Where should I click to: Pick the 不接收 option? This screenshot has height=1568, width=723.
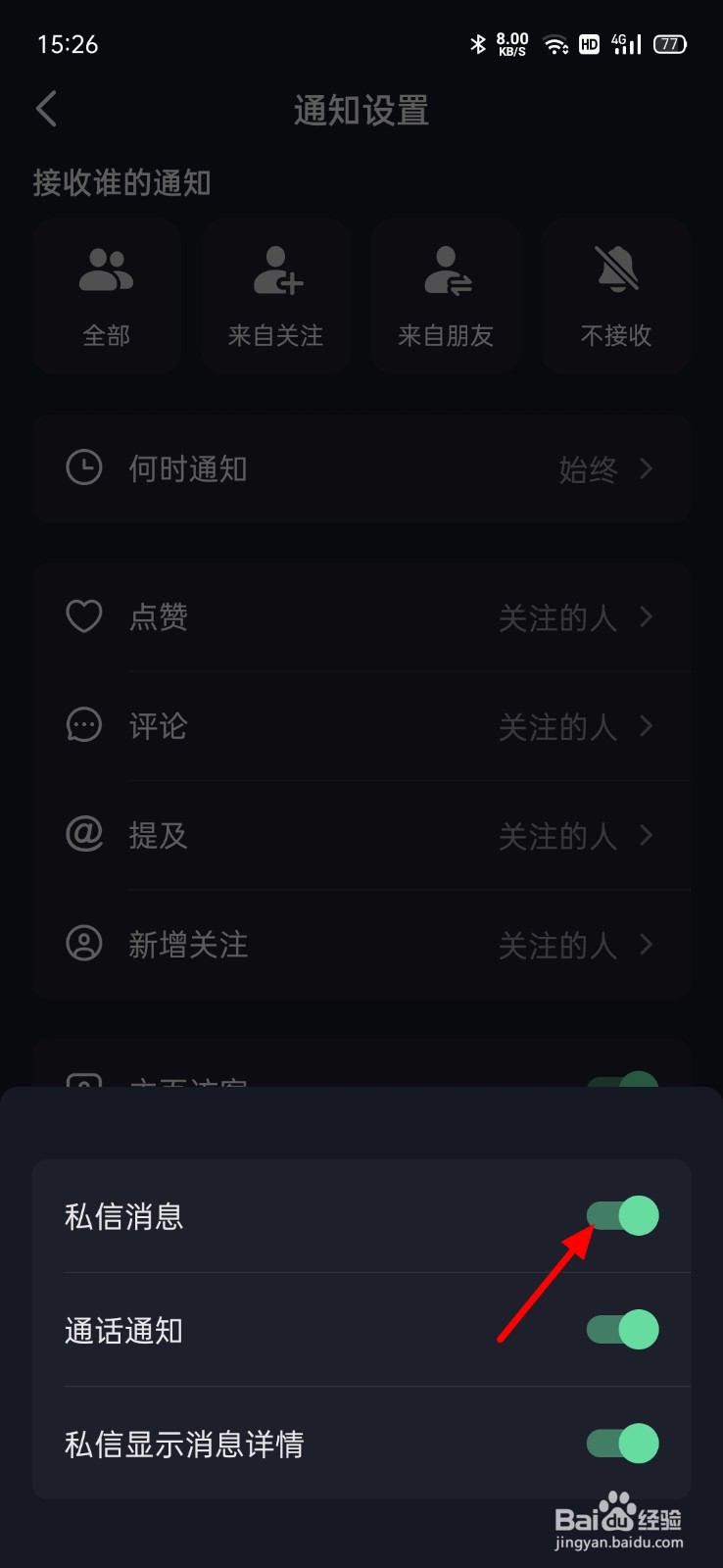(616, 296)
